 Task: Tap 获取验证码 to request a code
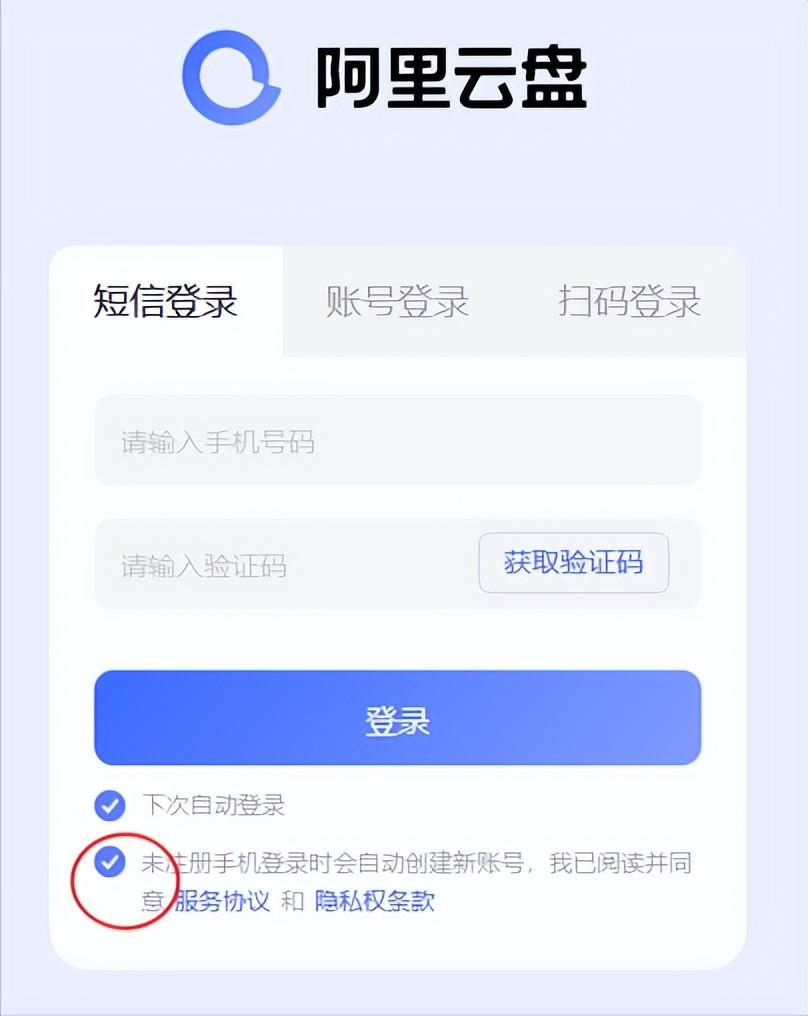point(573,563)
